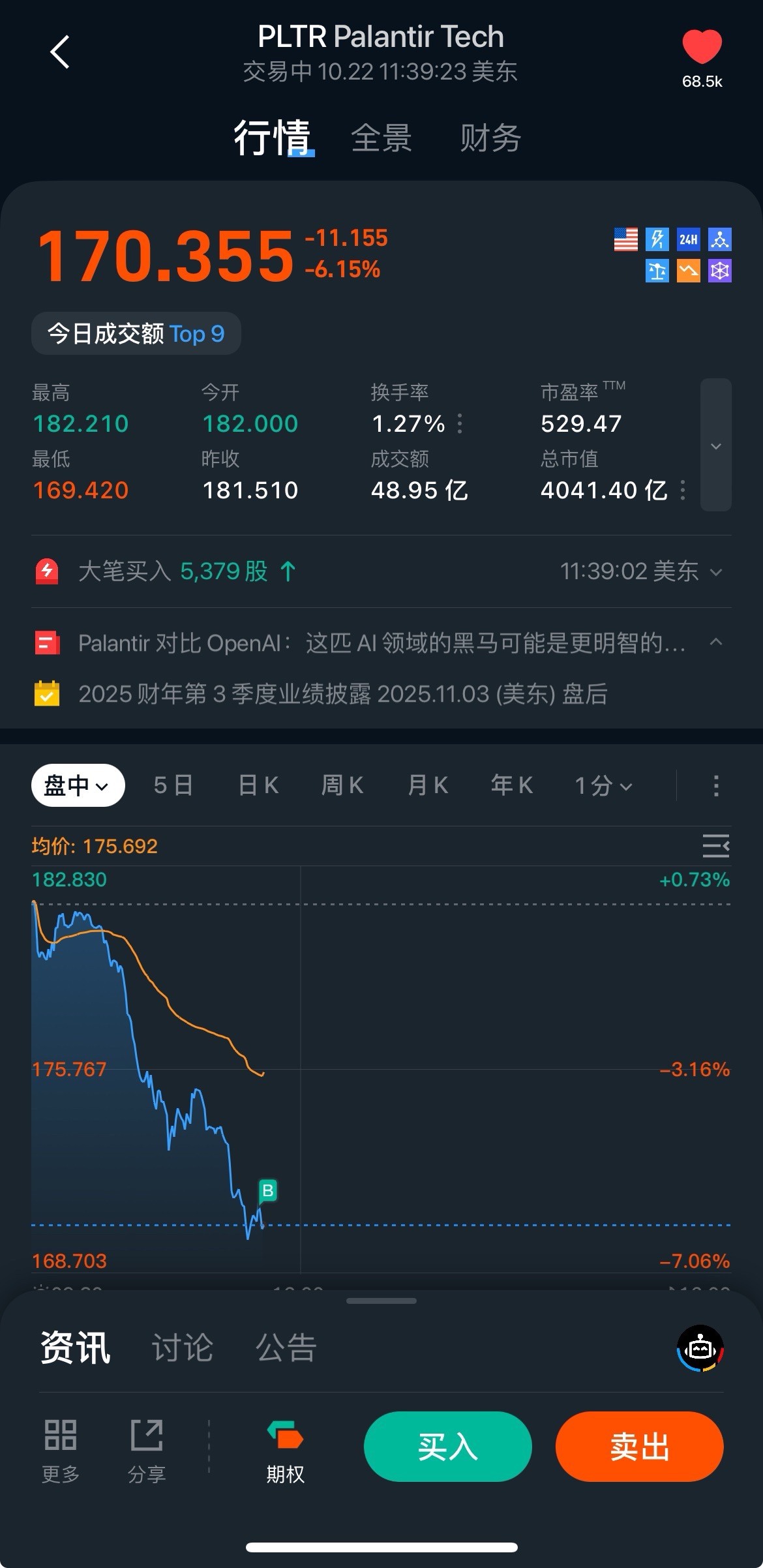Open the 1分 interval dropdown
The height and width of the screenshot is (1568, 763).
[603, 785]
